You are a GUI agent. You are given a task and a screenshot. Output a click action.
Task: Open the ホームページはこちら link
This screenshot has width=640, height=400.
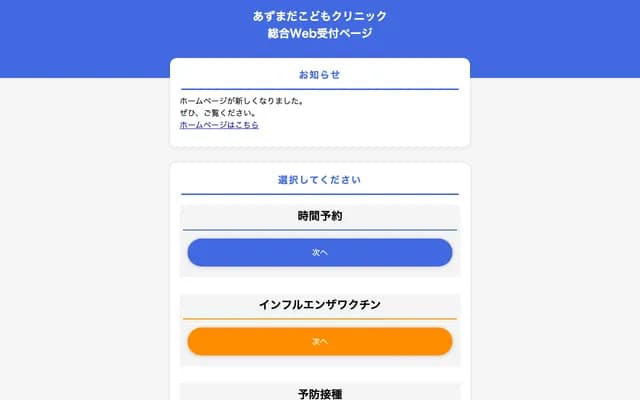(219, 125)
